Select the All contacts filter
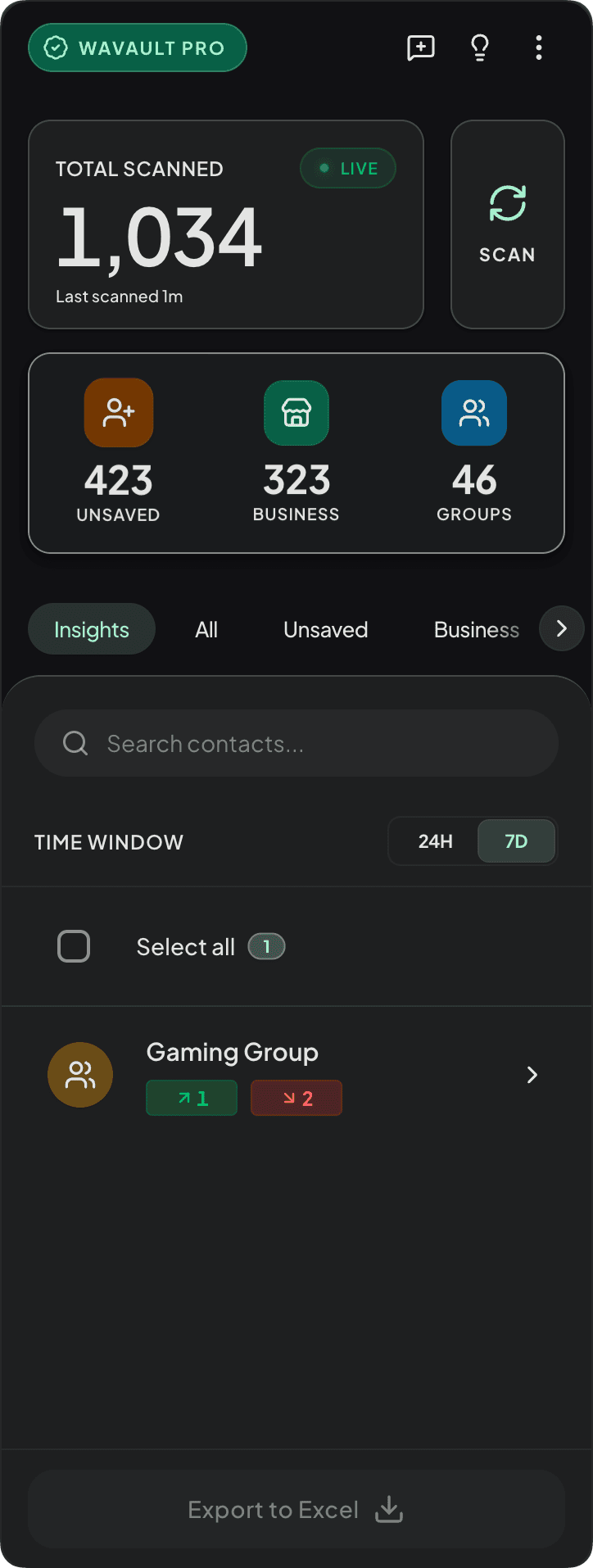Image resolution: width=593 pixels, height=1568 pixels. (x=206, y=629)
